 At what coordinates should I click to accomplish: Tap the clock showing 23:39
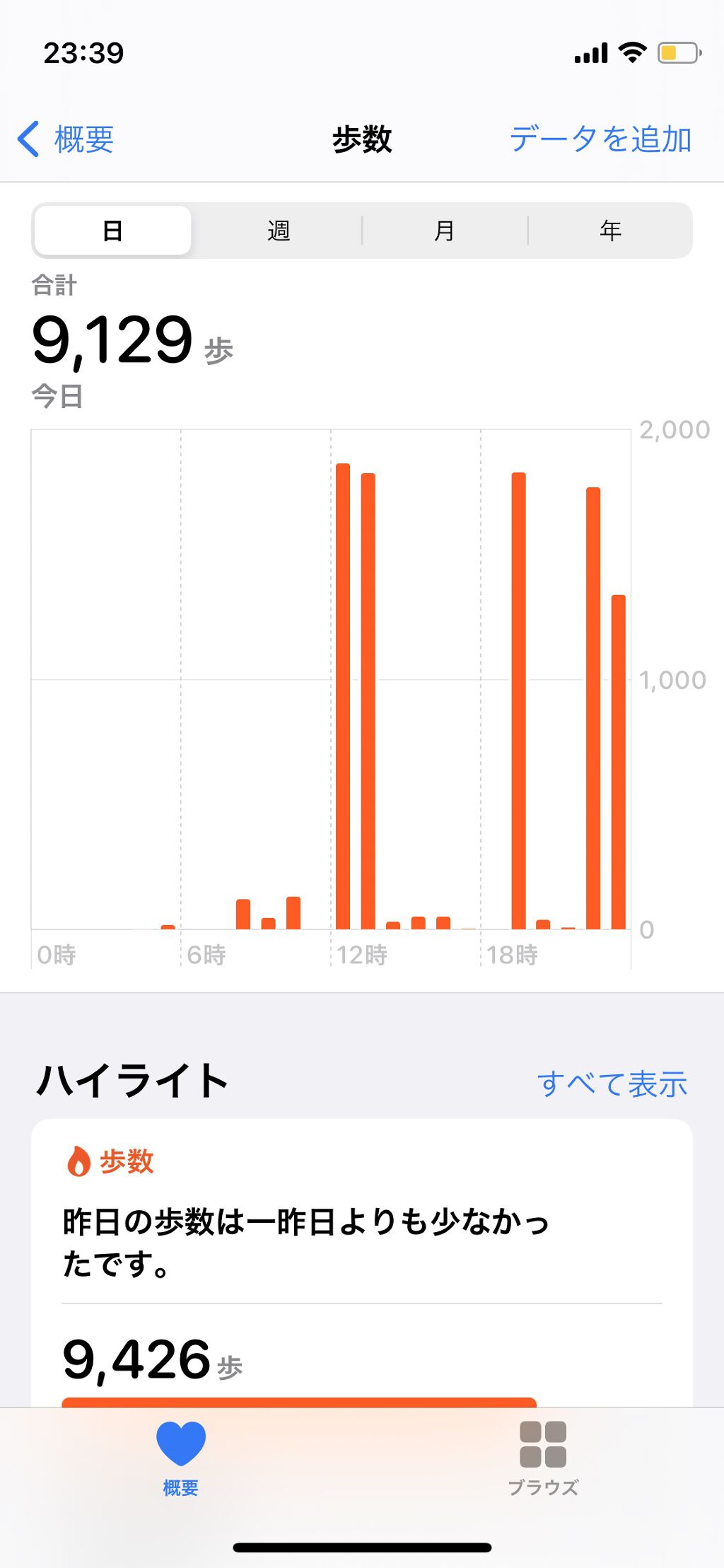(83, 52)
